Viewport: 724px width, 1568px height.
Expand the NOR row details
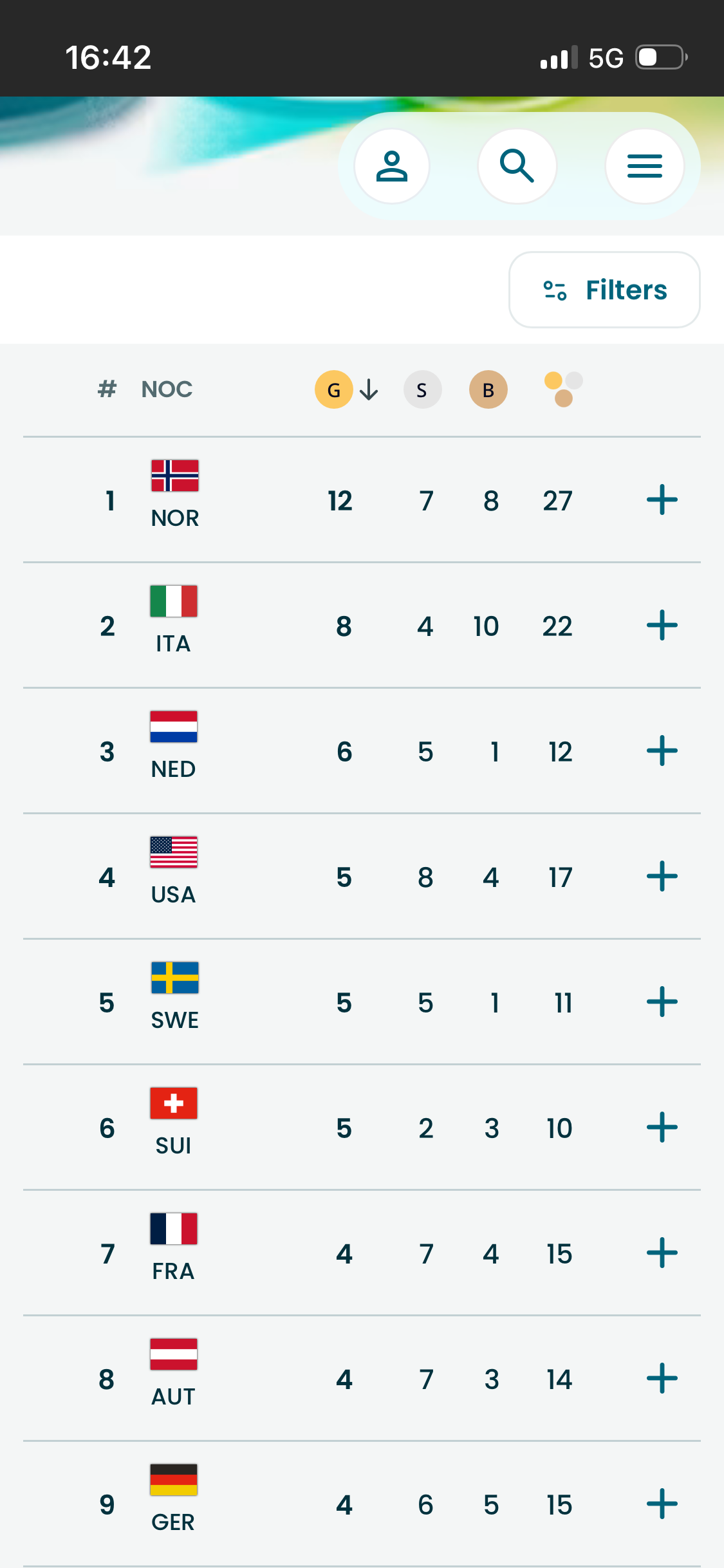662,500
